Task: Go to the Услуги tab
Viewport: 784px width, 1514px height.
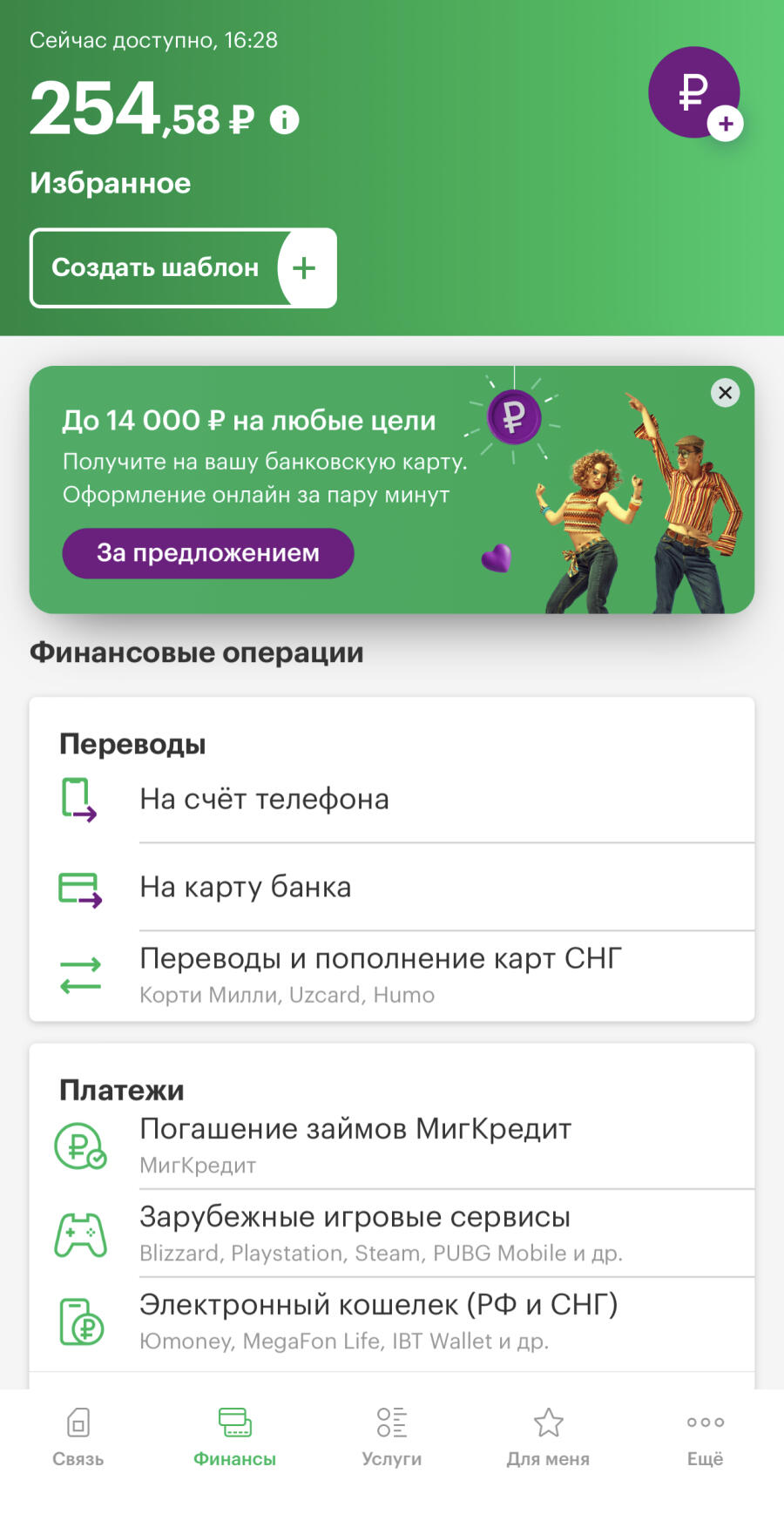Action: (x=392, y=1437)
